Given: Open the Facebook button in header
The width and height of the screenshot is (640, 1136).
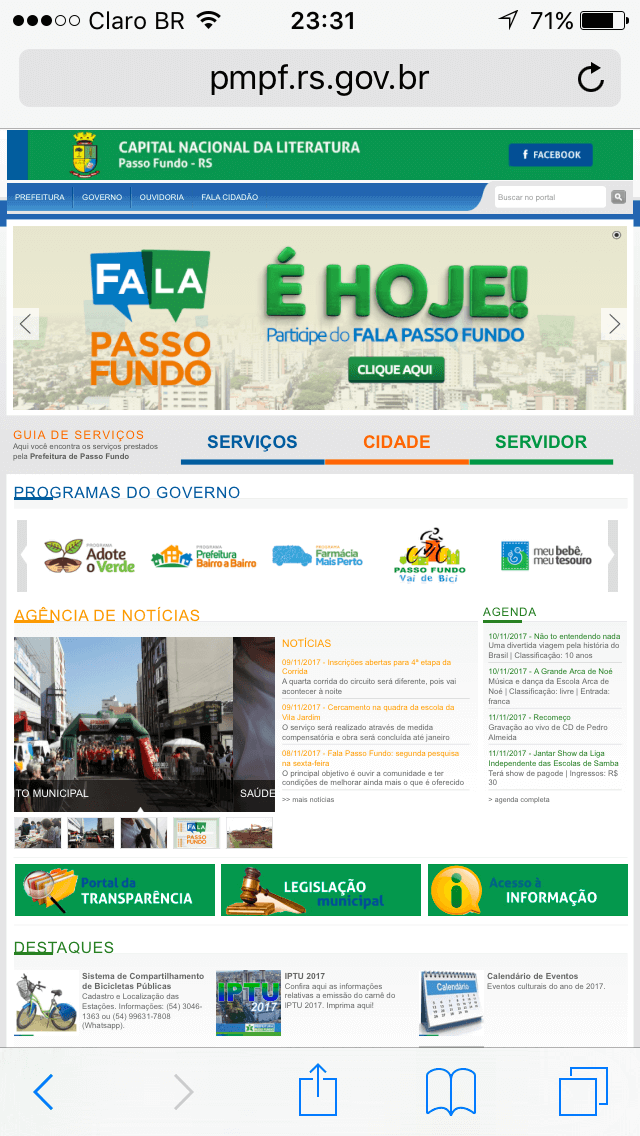Looking at the screenshot, I should (550, 155).
